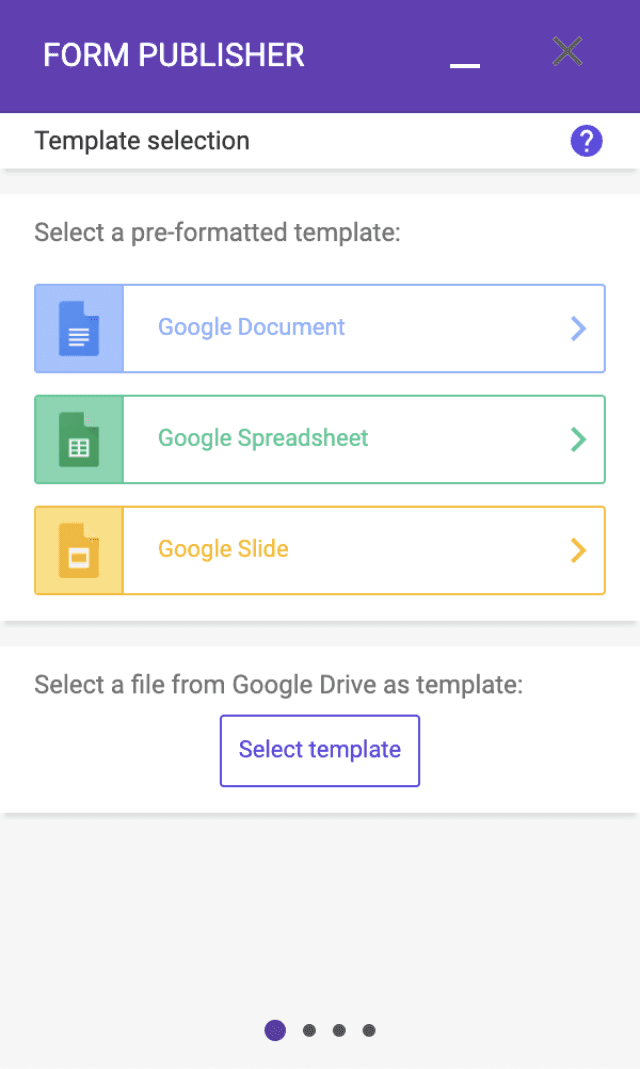The width and height of the screenshot is (640, 1069).
Task: Close the Form Publisher panel
Action: 567,52
